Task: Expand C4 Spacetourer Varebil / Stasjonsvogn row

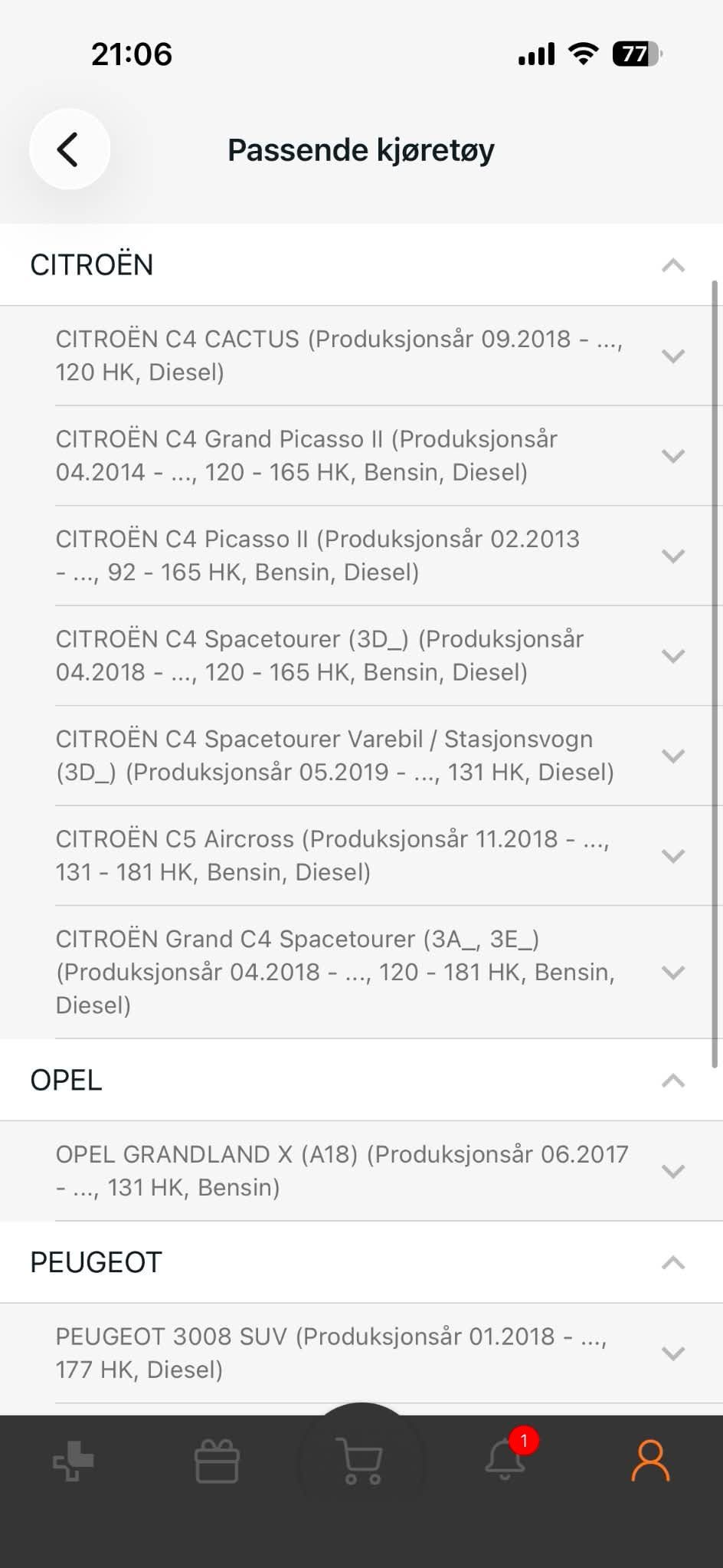Action: tap(361, 756)
